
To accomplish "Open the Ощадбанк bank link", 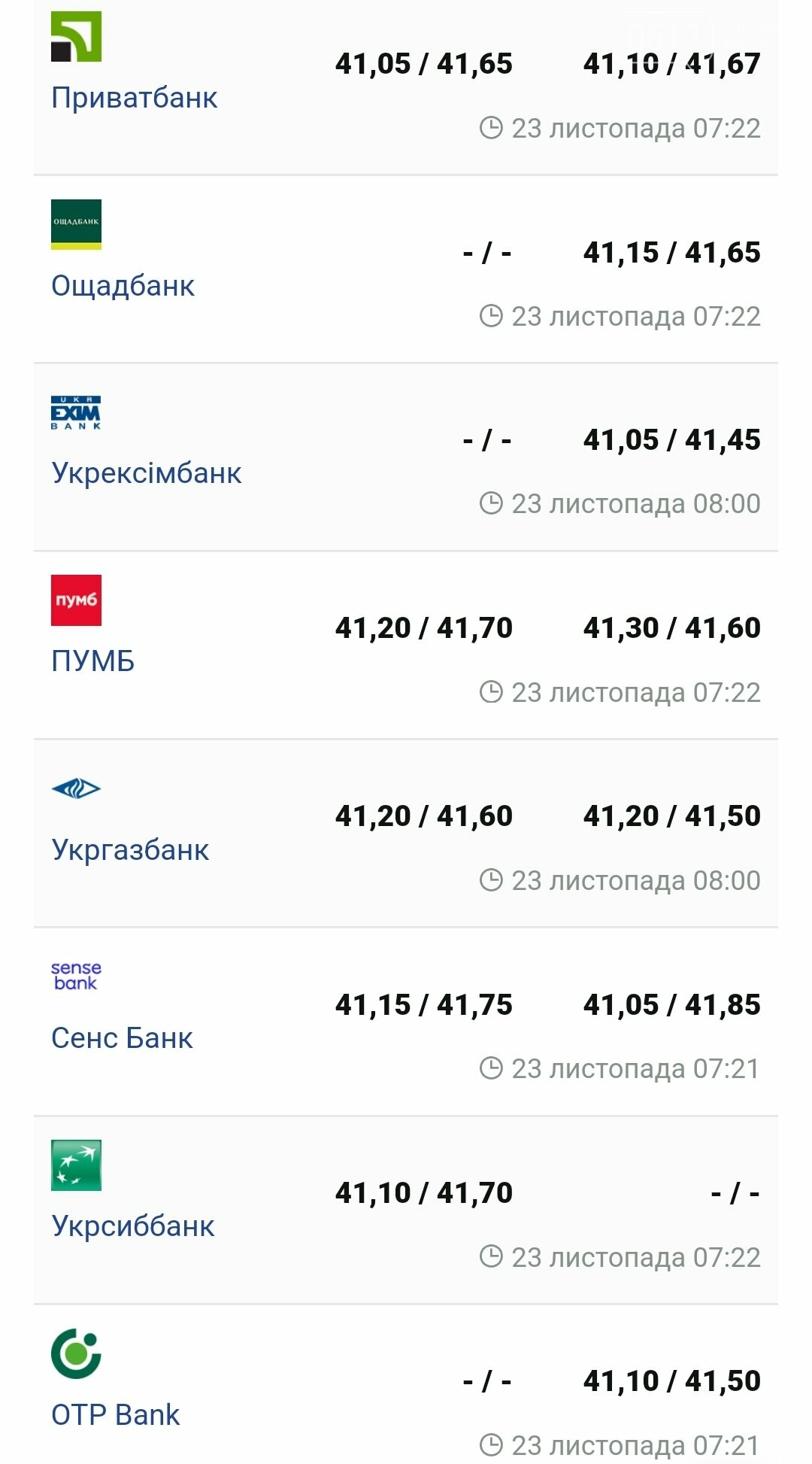I will [123, 286].
